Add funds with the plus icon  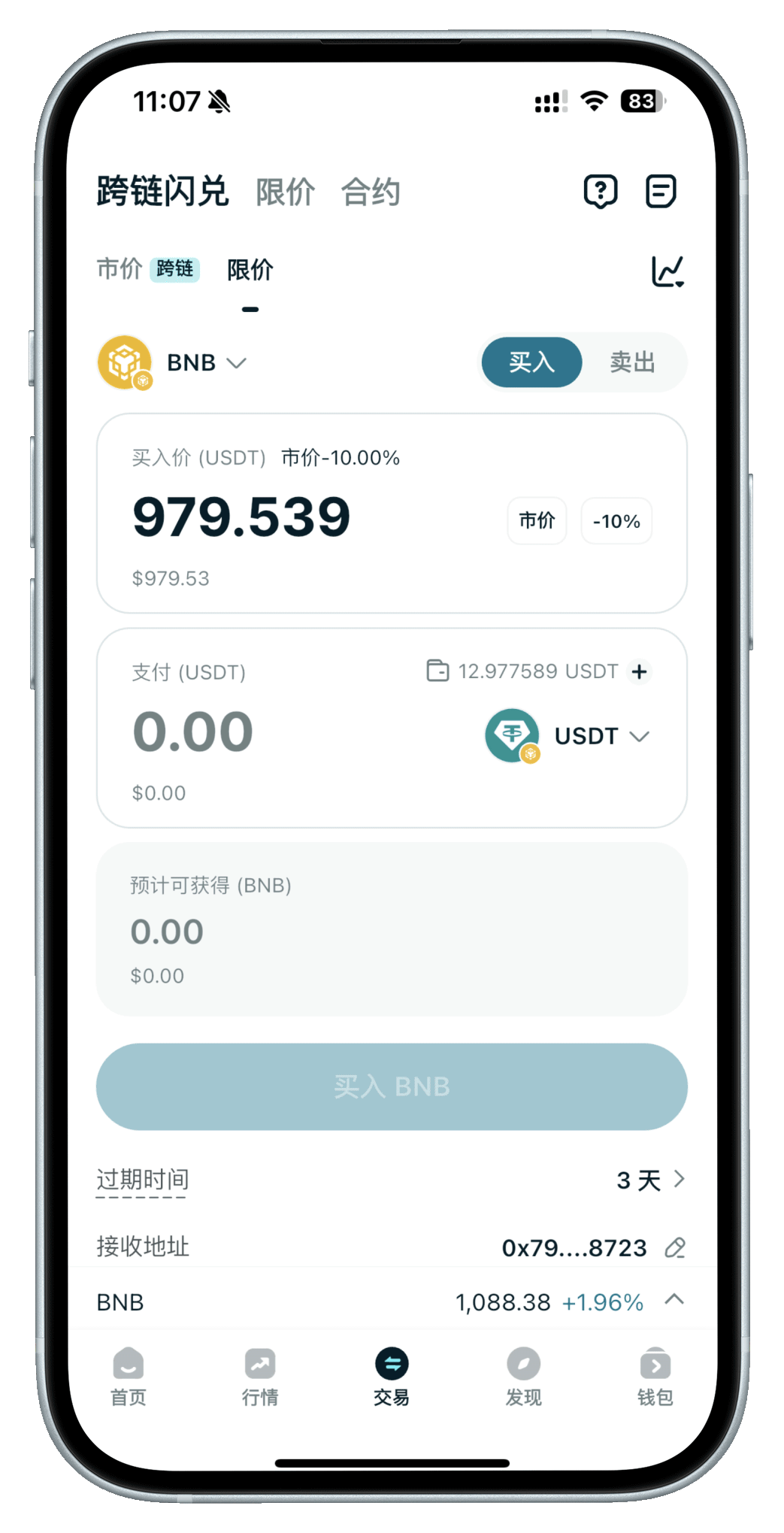640,671
